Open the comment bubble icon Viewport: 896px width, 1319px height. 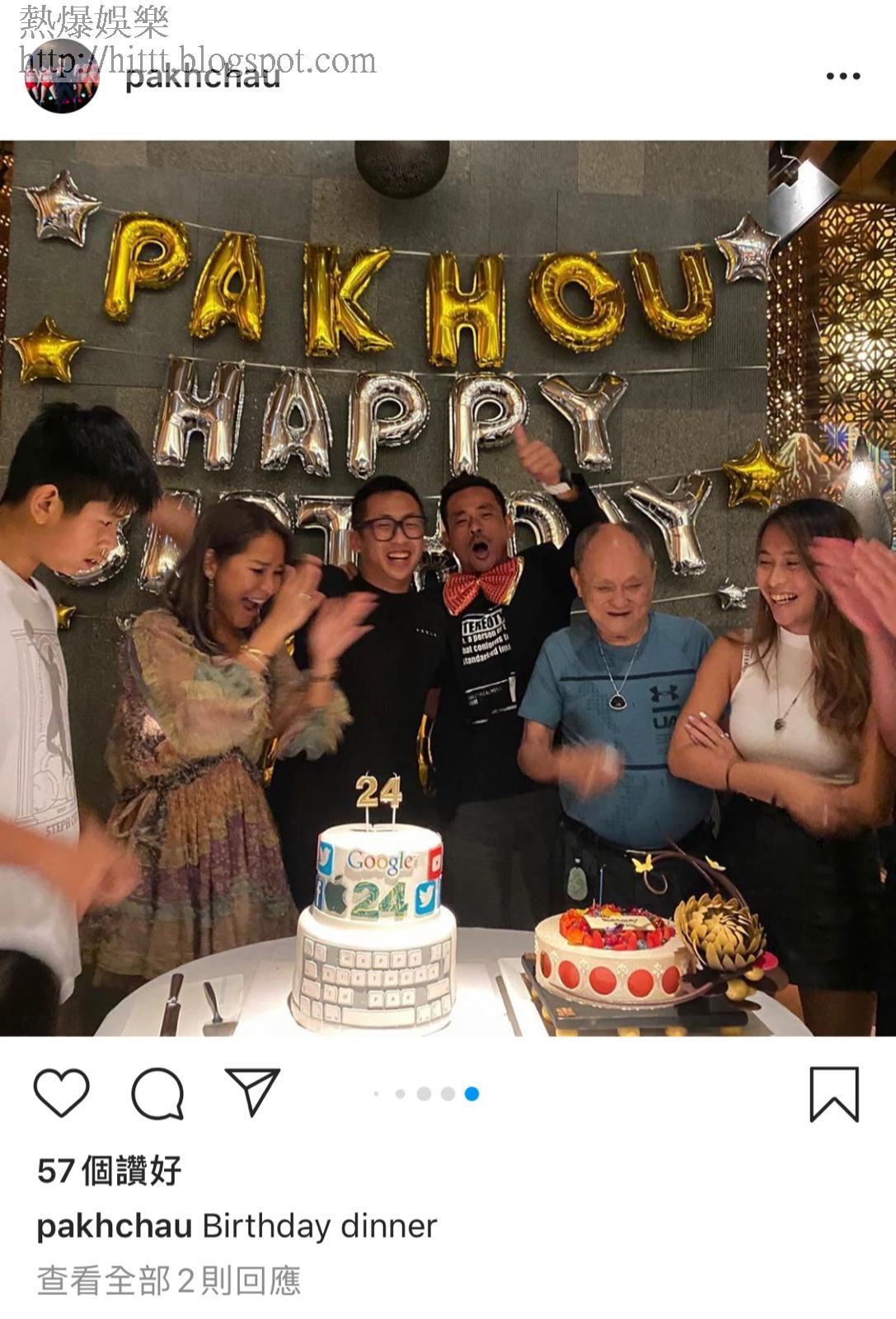pyautogui.click(x=157, y=1093)
